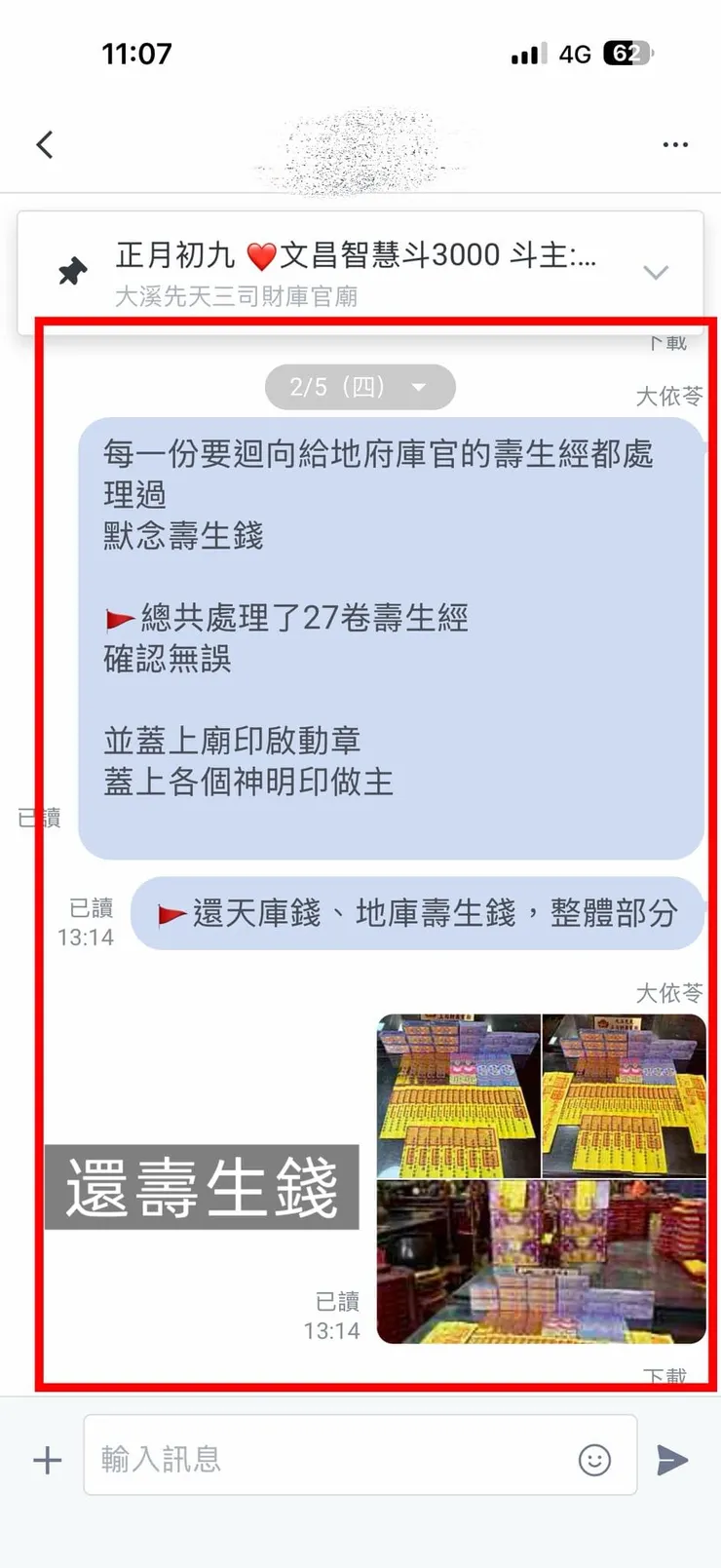Tap the 輸入訊息 message input field

point(292,1459)
